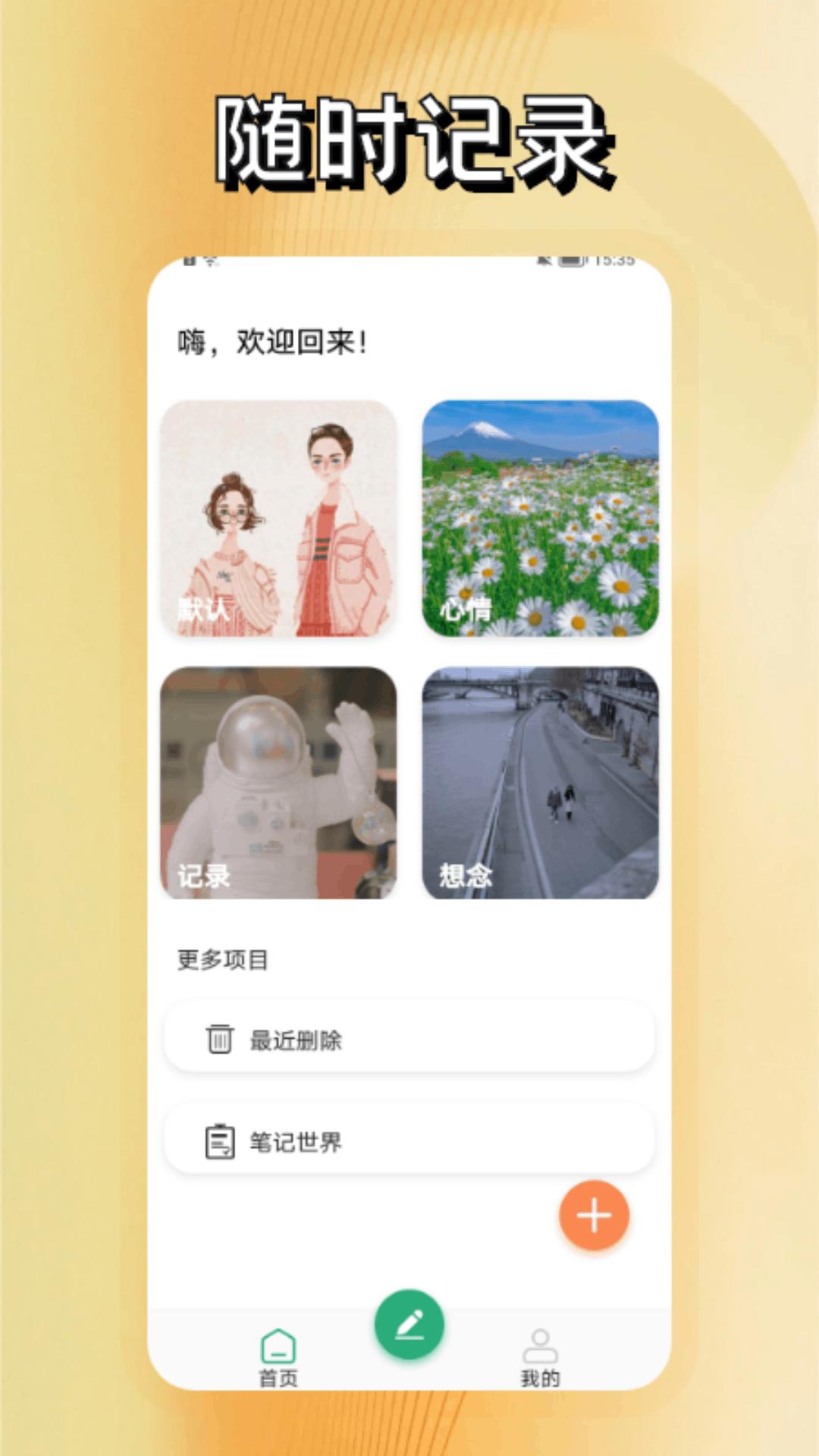Screen dimensions: 819x1456
Task: Tap the muted notification icon in status bar
Action: pos(543,259)
